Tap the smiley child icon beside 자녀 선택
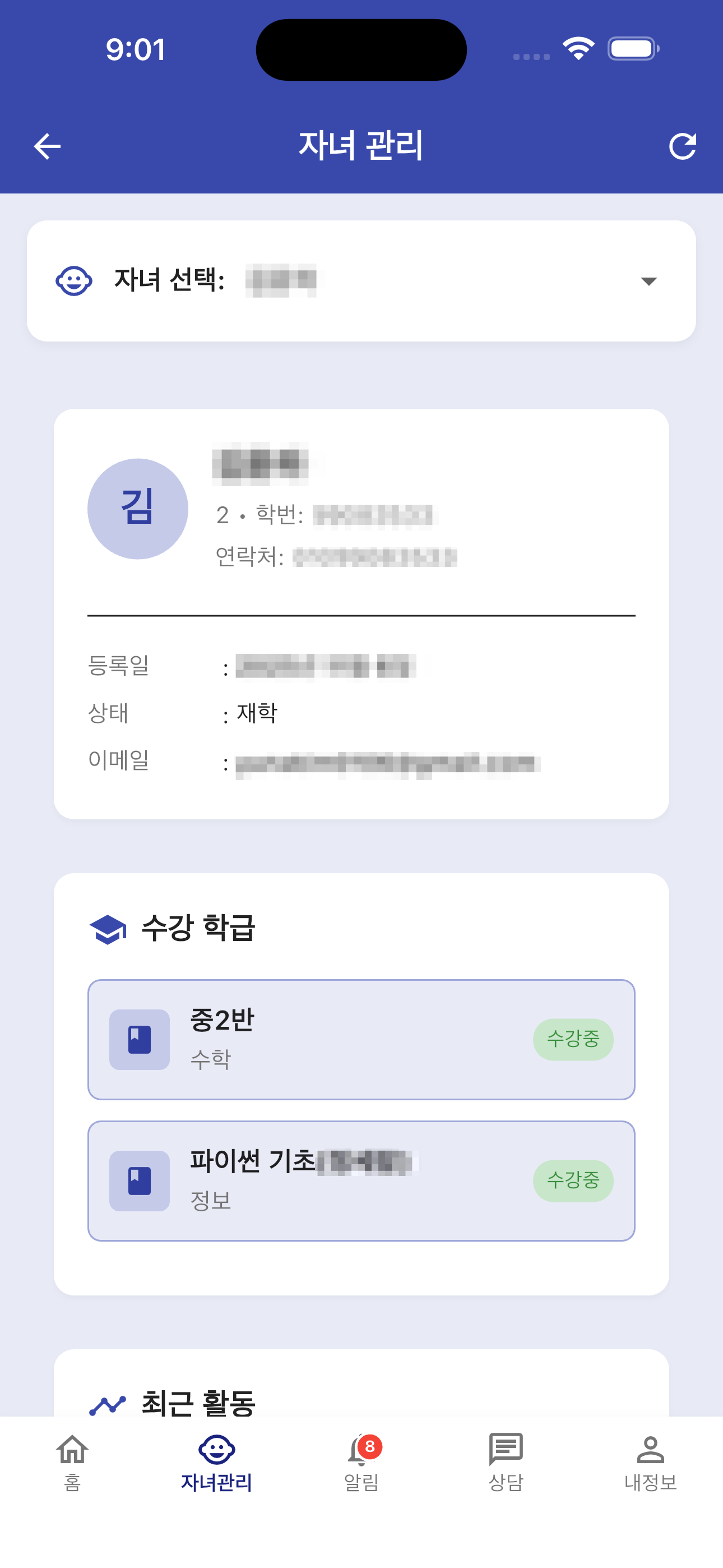This screenshot has height=1568, width=723. 73,279
